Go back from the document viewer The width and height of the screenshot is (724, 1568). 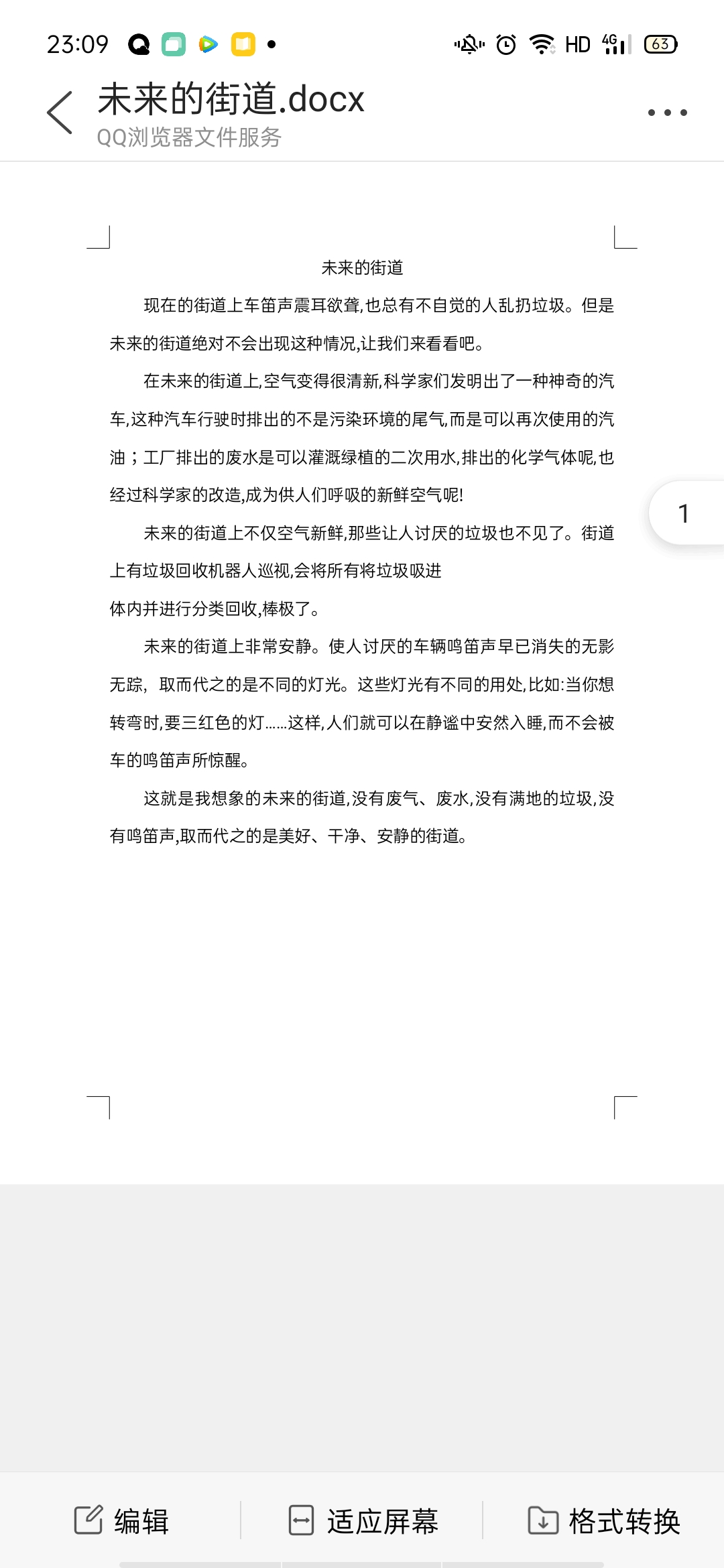pyautogui.click(x=60, y=113)
